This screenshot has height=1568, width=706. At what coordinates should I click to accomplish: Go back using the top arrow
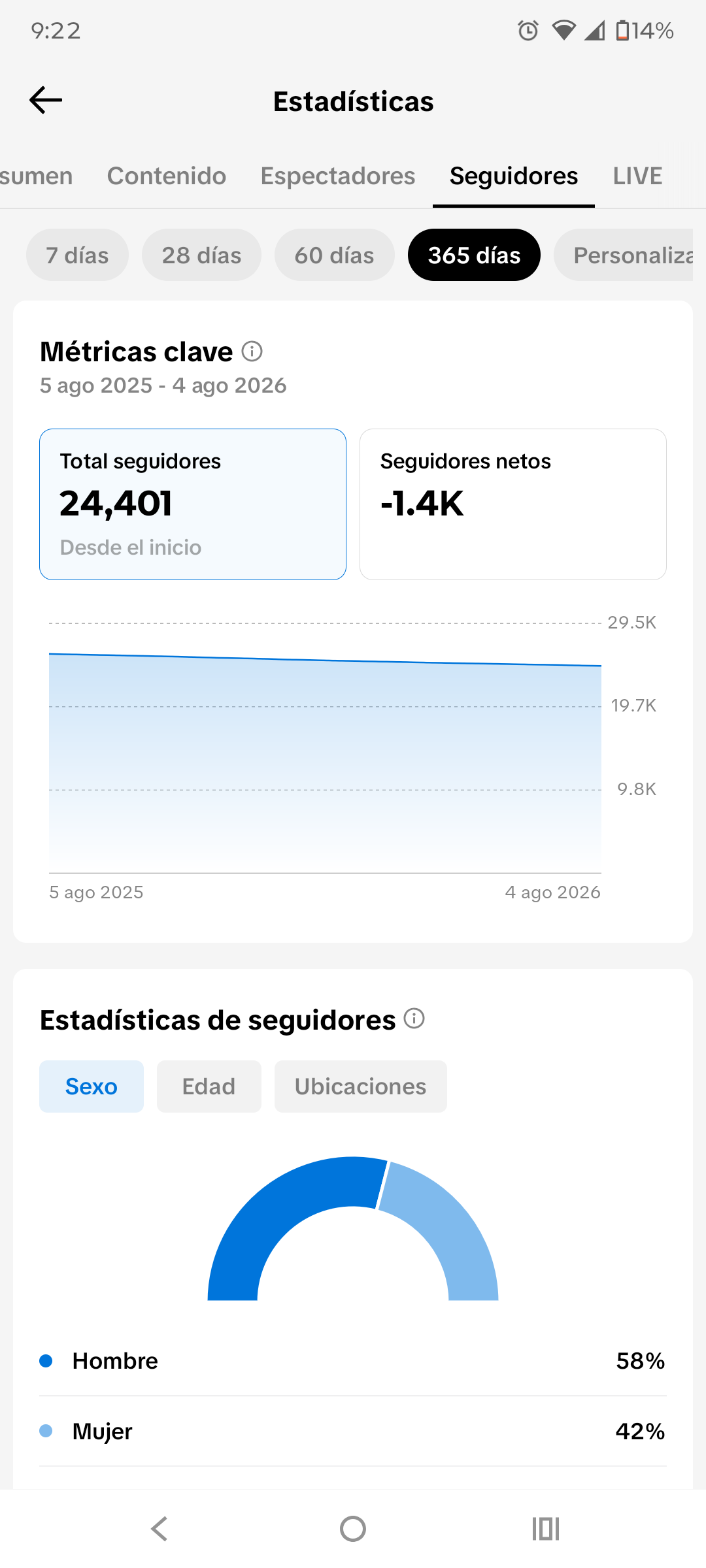pyautogui.click(x=46, y=101)
